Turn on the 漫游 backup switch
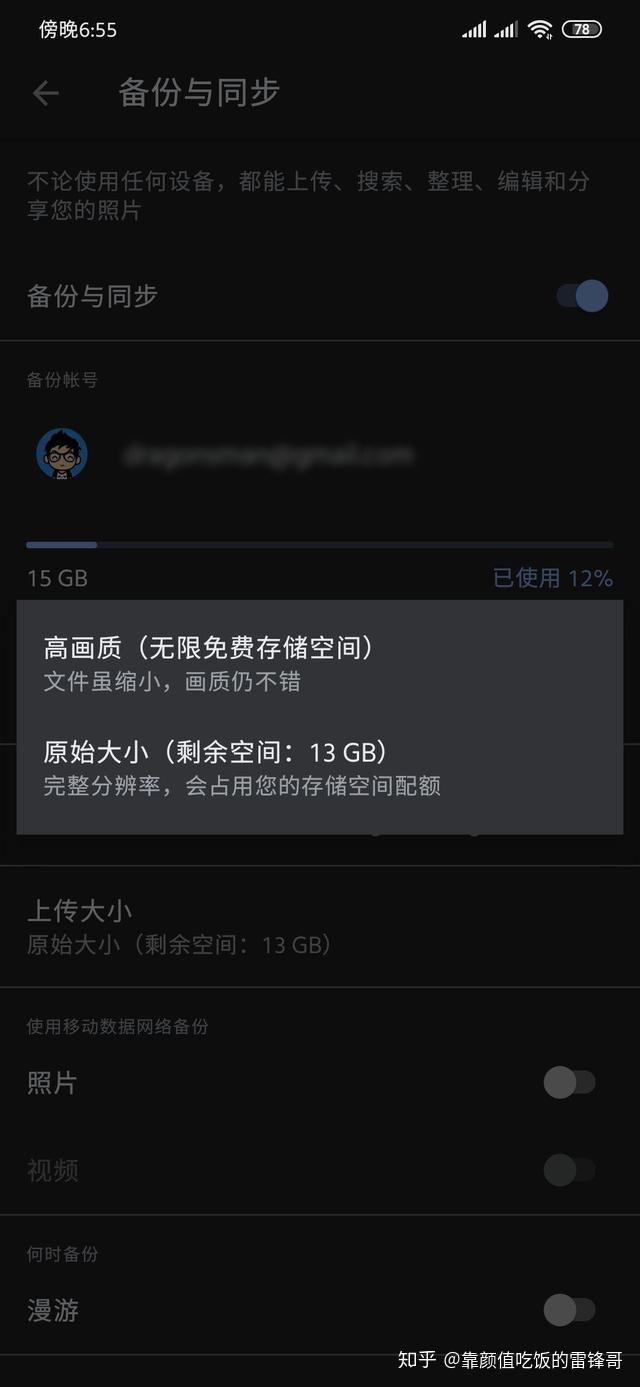The width and height of the screenshot is (640, 1387). [569, 1309]
